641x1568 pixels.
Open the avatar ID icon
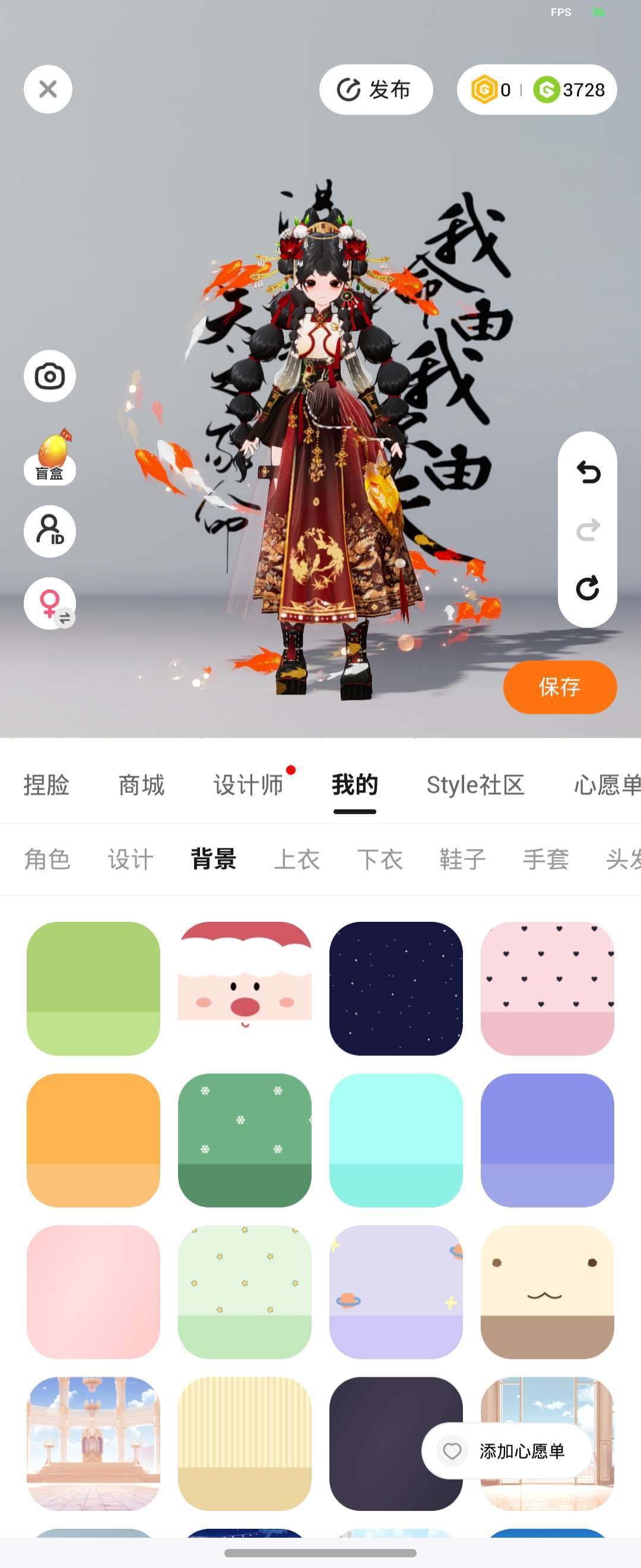pyautogui.click(x=50, y=532)
